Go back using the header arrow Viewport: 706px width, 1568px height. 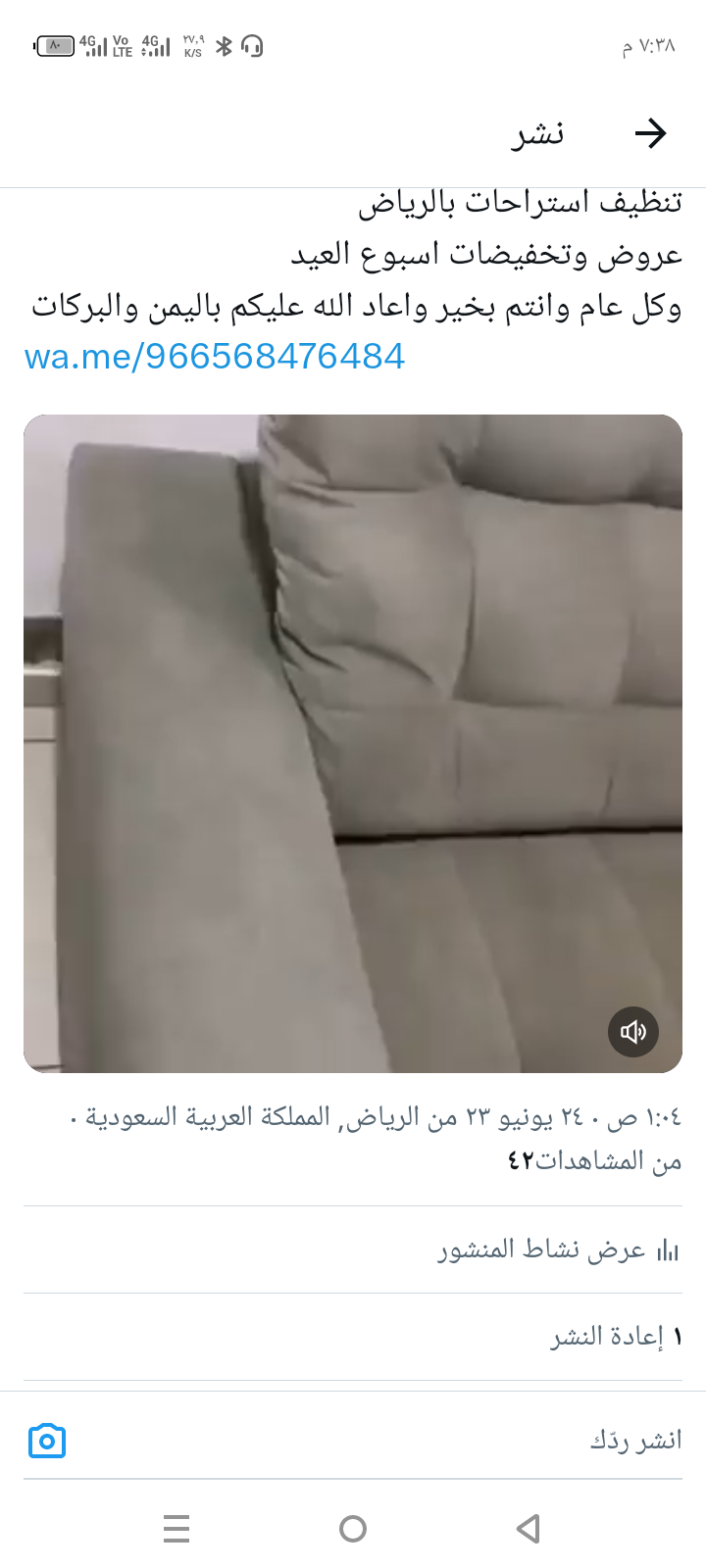tap(650, 133)
